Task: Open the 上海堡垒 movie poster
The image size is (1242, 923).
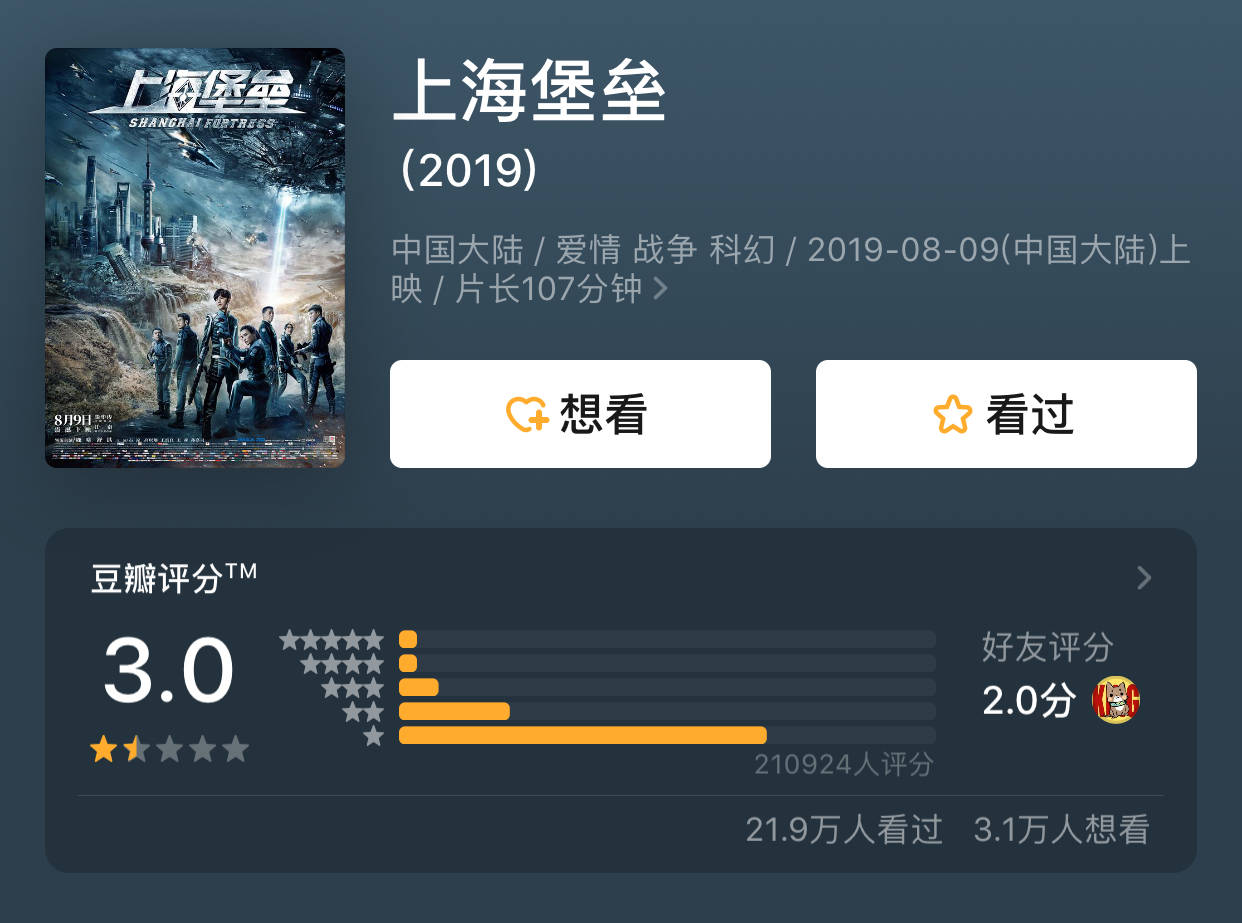Action: pos(195,258)
